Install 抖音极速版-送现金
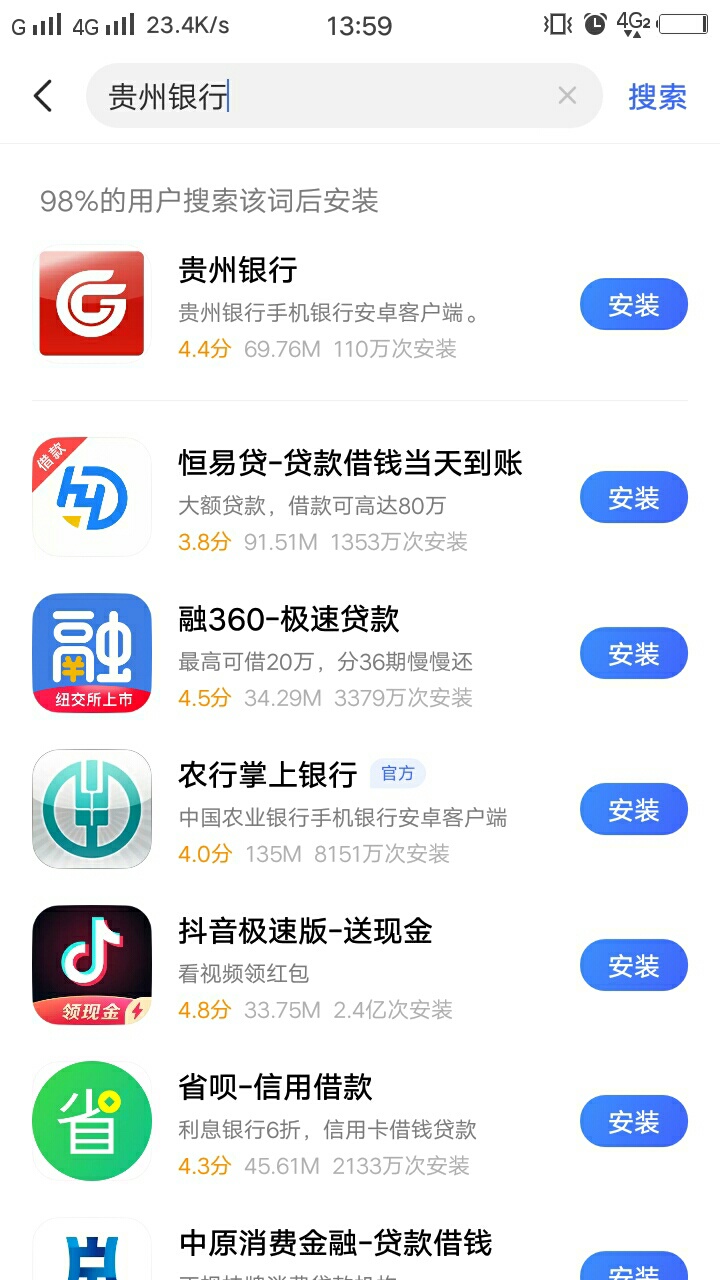 (634, 965)
